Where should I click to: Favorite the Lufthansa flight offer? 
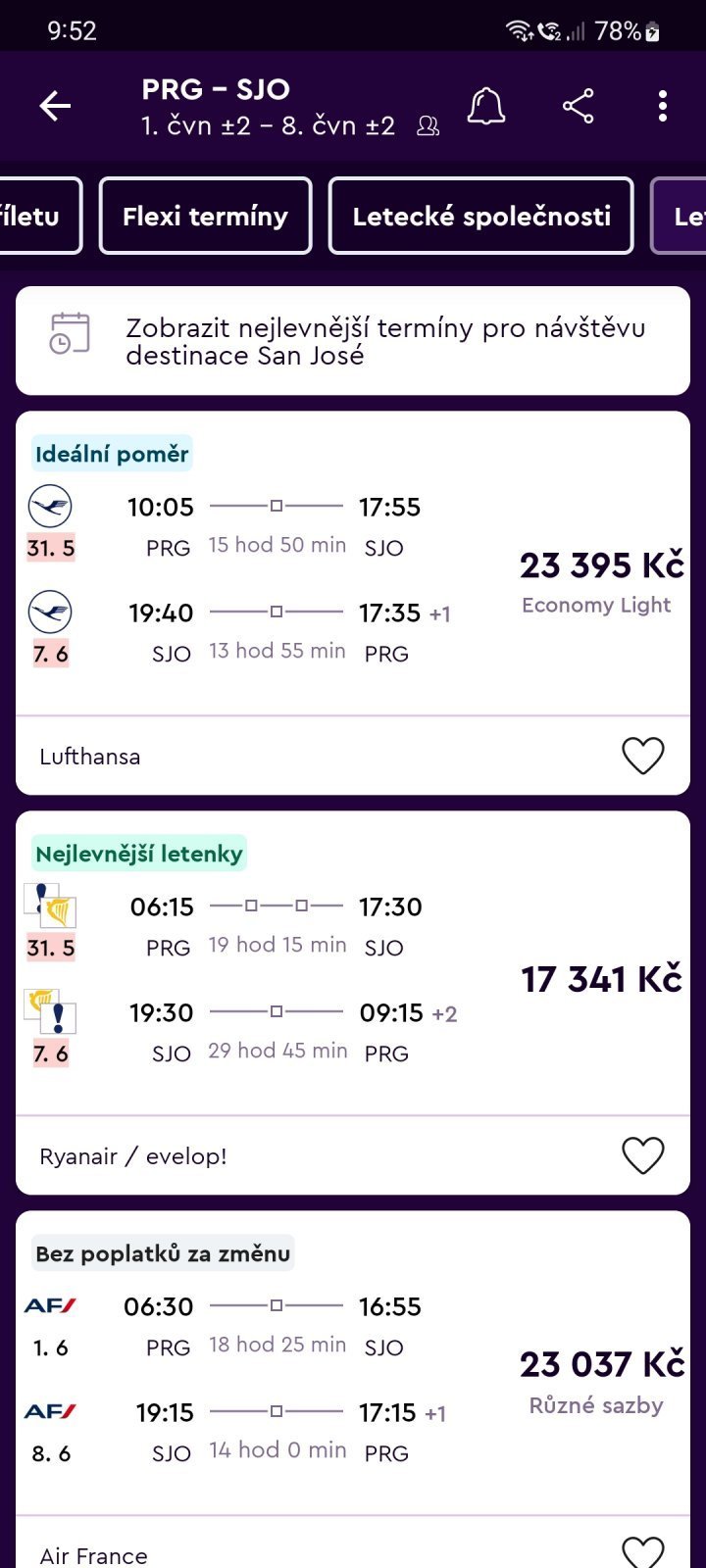(x=643, y=756)
